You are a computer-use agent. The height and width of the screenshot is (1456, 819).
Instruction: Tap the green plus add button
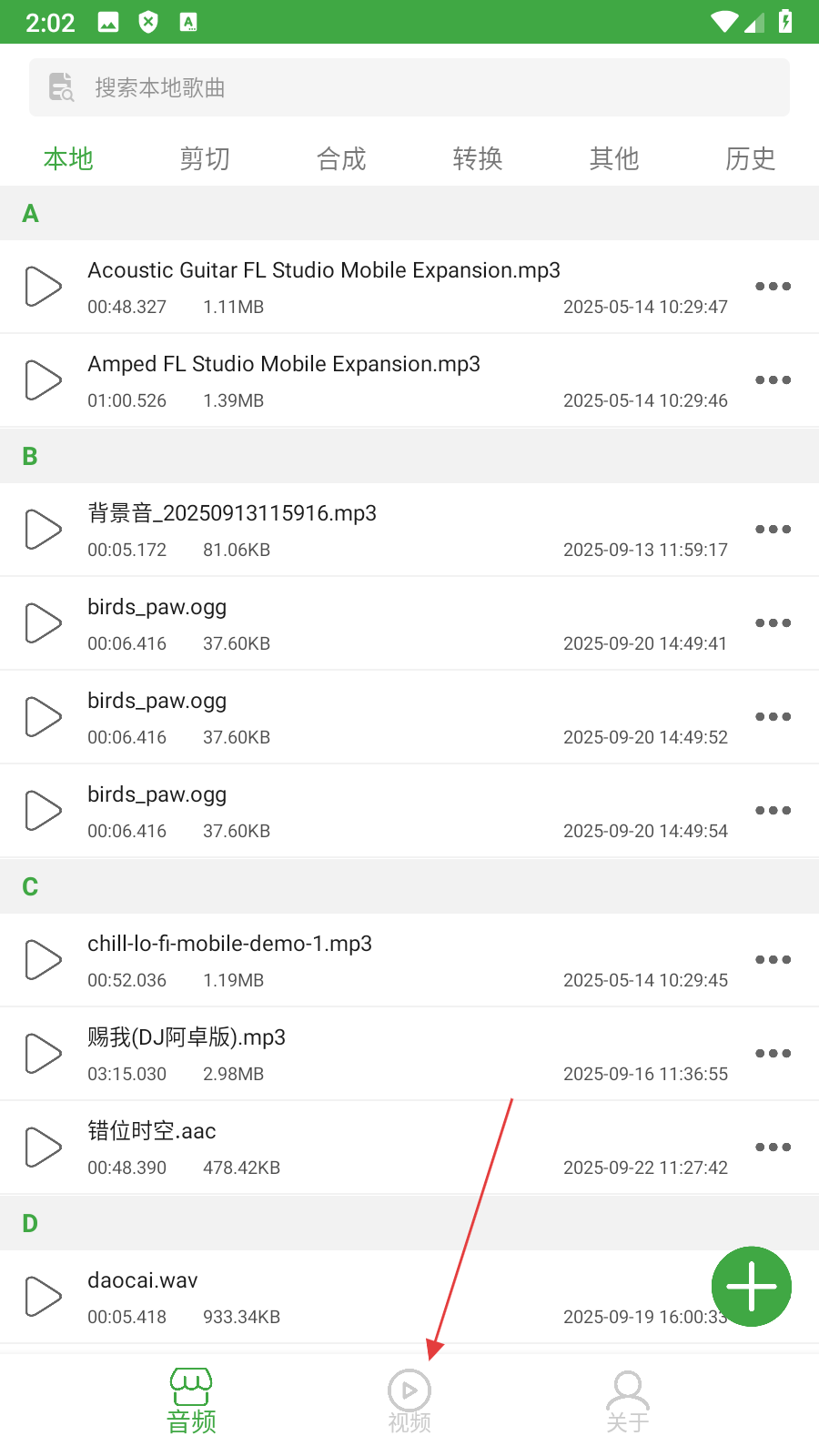point(752,1287)
